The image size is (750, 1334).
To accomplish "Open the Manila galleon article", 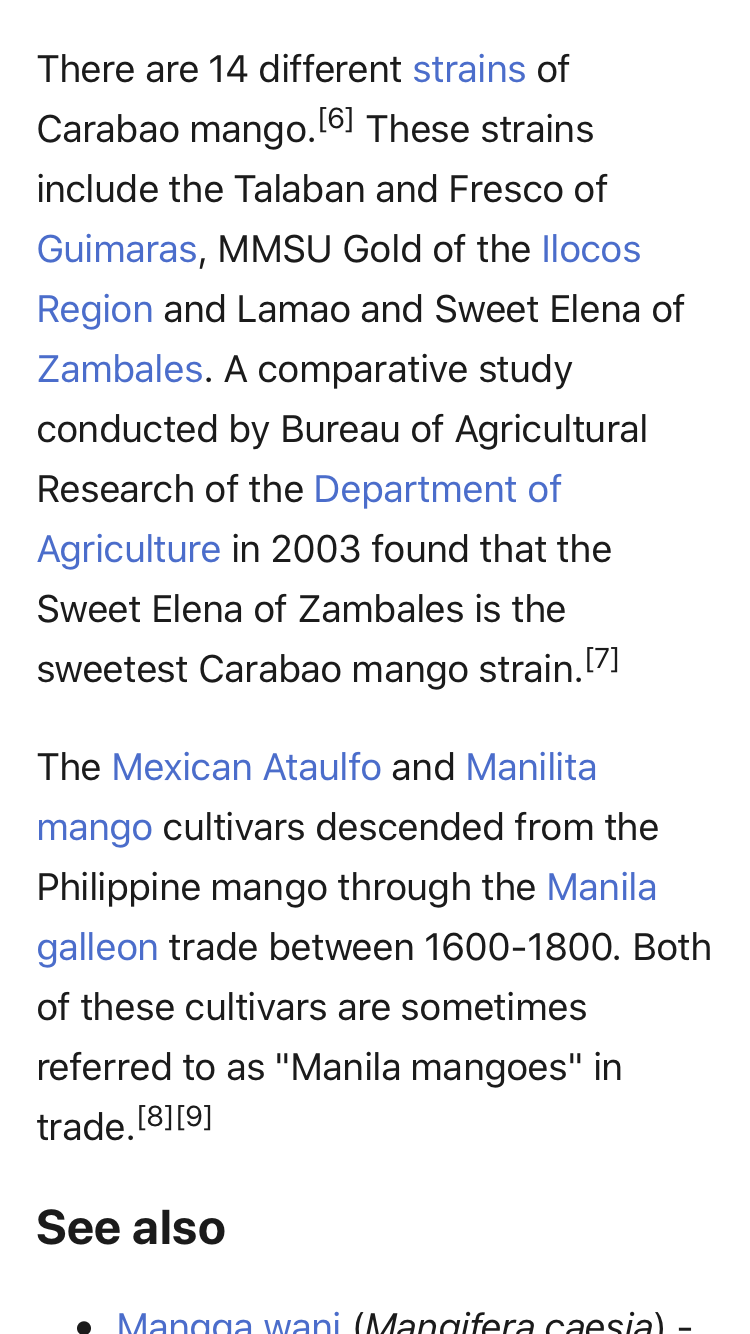I will click(x=601, y=887).
